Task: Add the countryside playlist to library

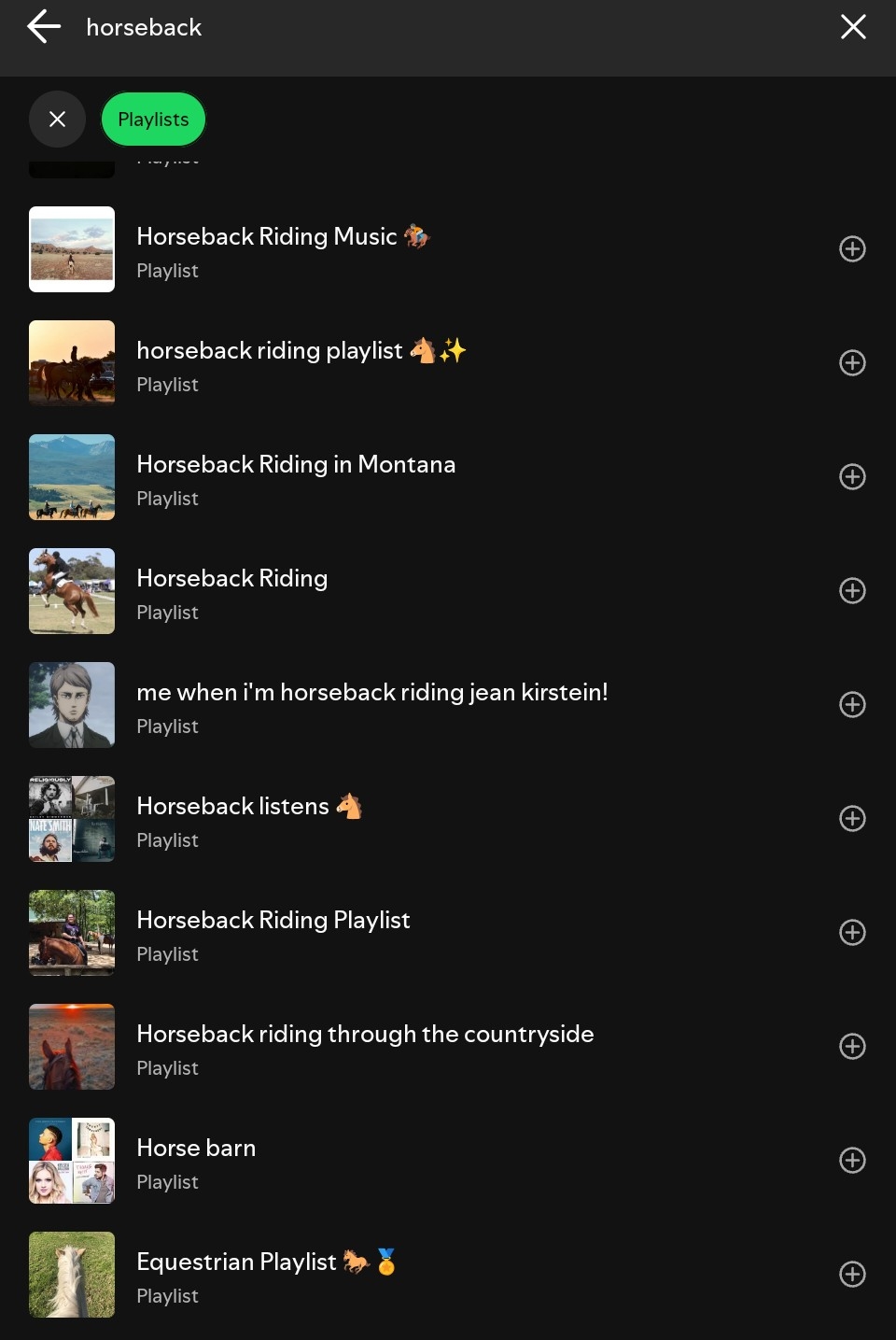Action: (x=852, y=1047)
